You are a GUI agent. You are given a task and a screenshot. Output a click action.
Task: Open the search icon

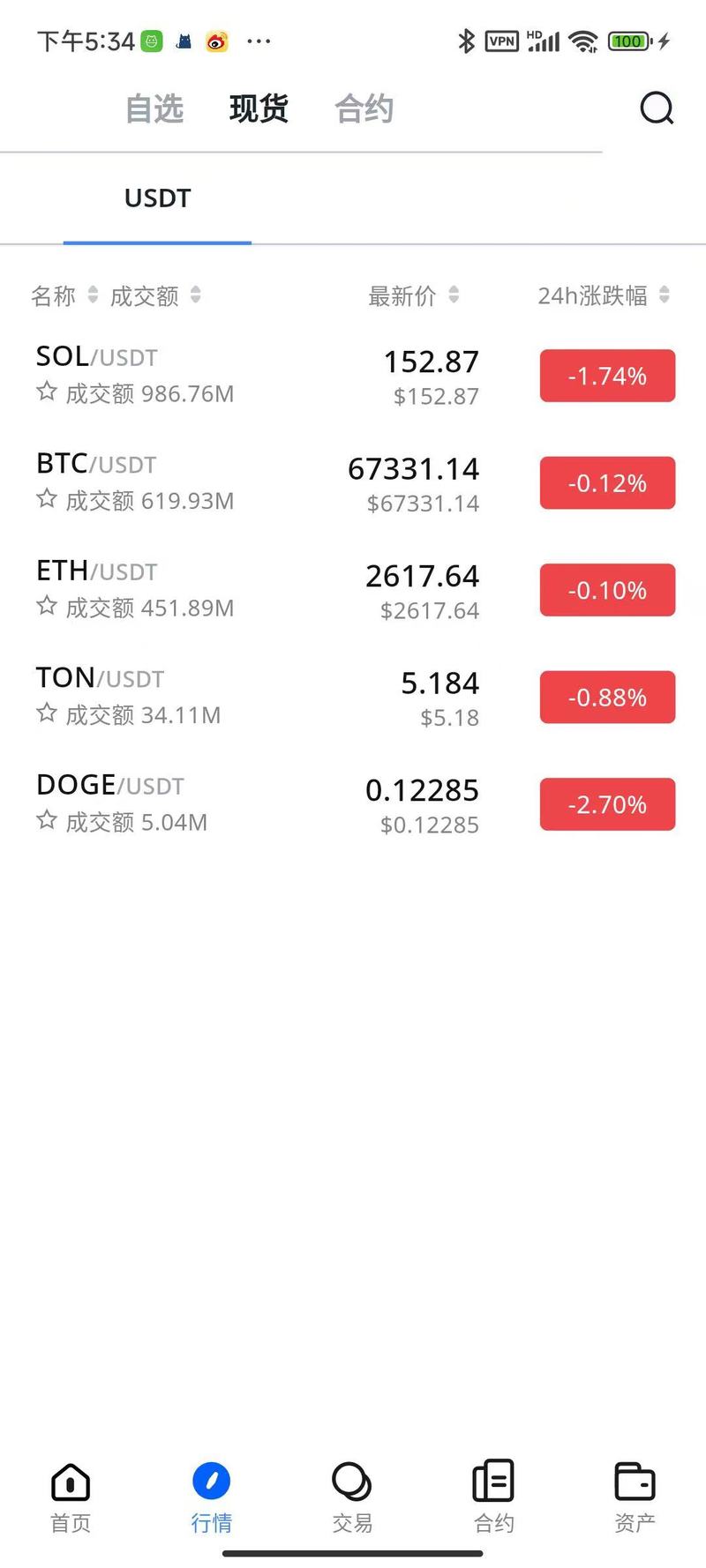[x=657, y=108]
